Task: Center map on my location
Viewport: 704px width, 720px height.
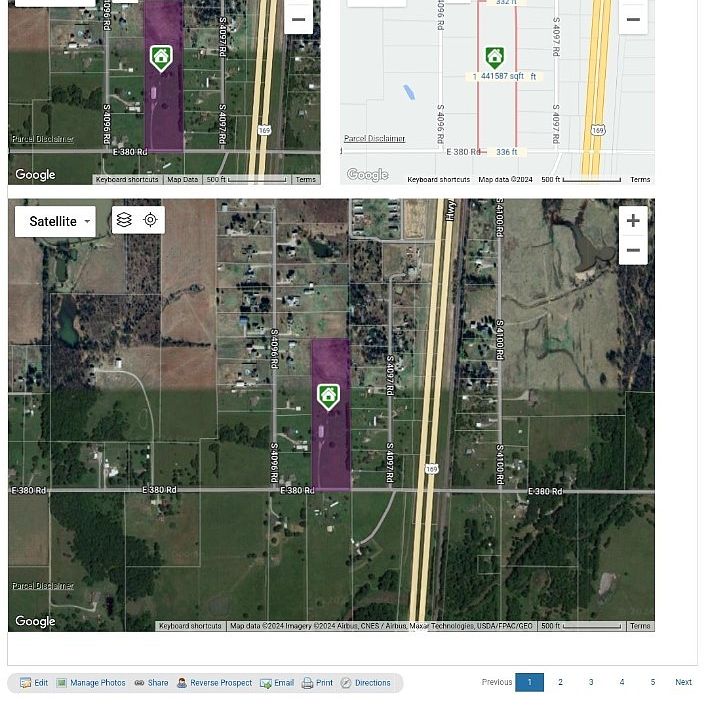Action: (150, 220)
